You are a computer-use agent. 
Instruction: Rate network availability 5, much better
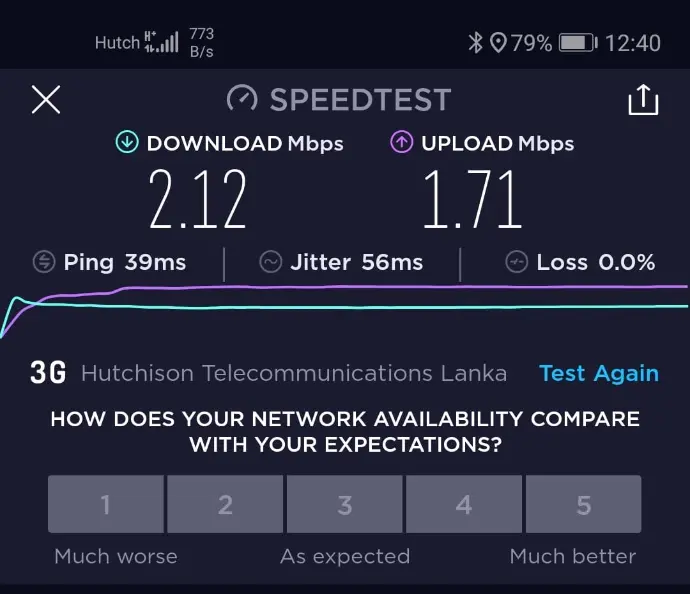pos(583,504)
